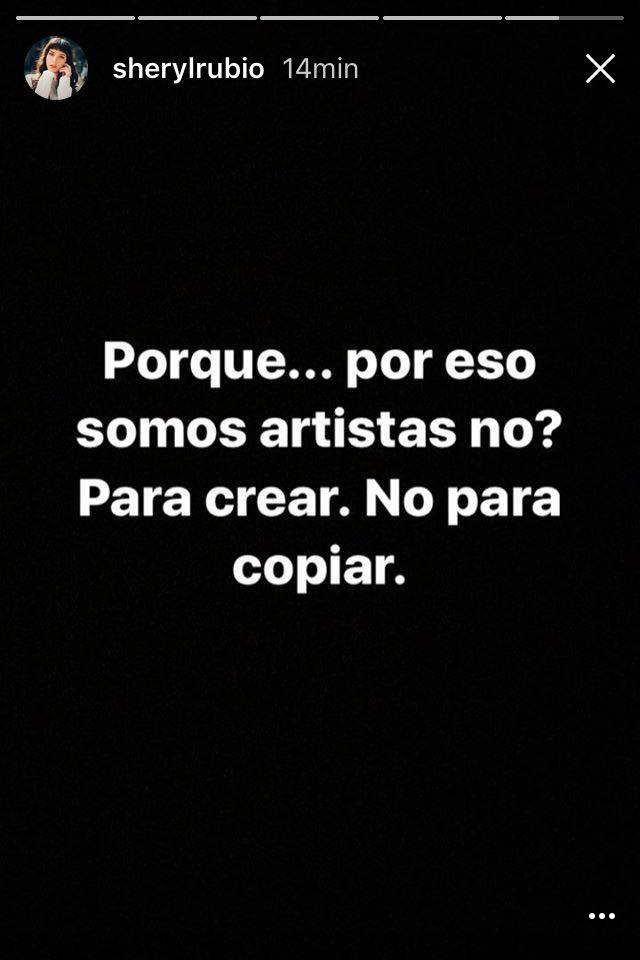Open the three-dot story options menu

[601, 916]
